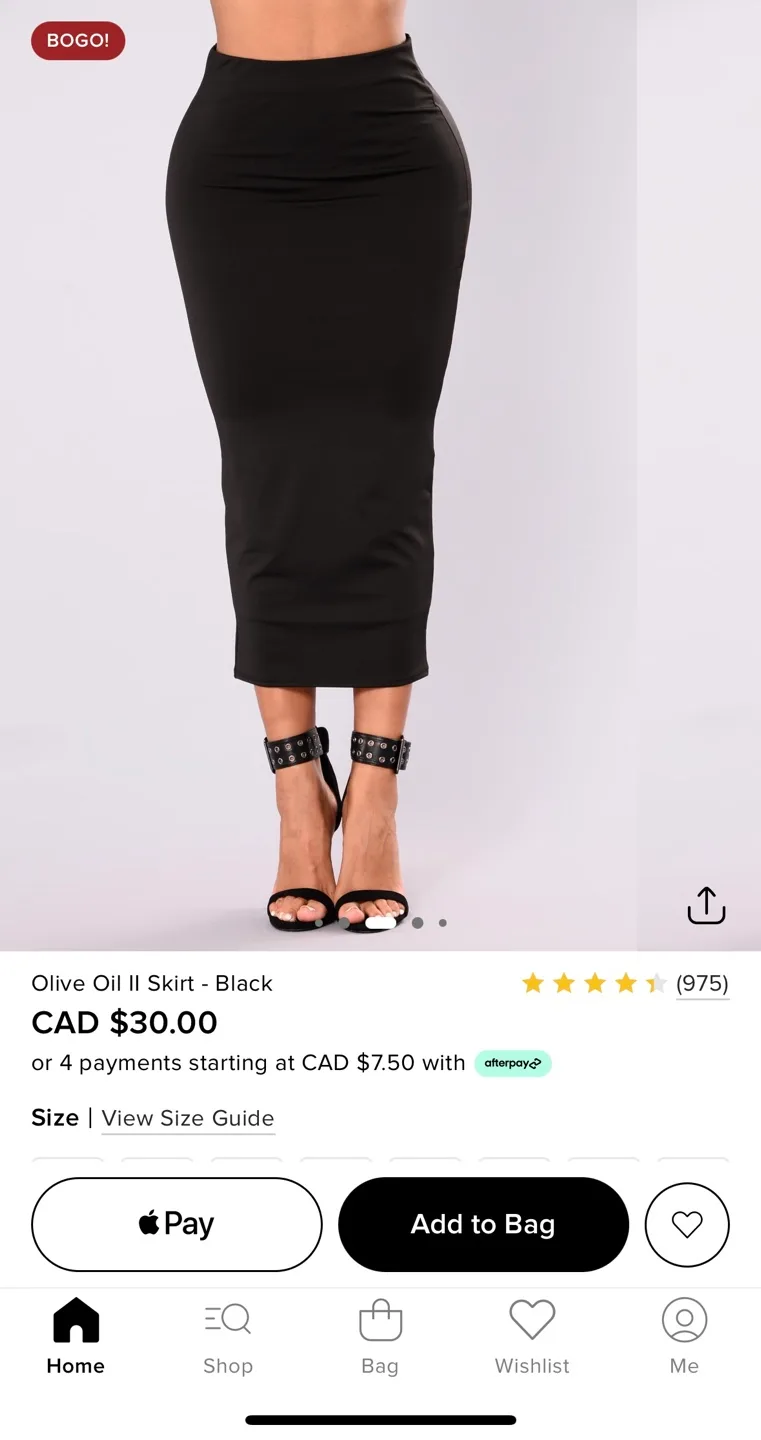The image size is (761, 1440).
Task: Click Add to Bag
Action: click(483, 1224)
